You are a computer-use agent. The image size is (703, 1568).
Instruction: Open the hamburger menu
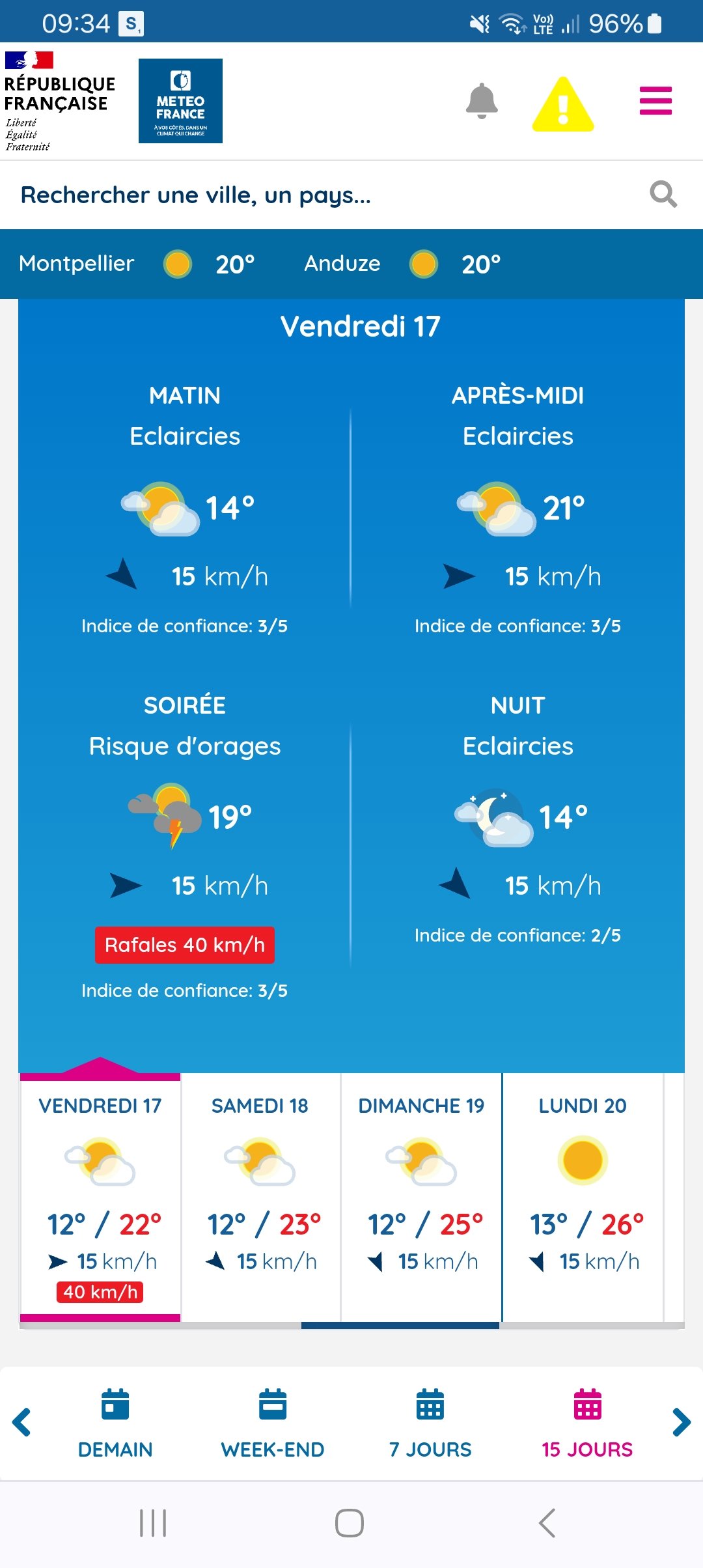click(x=655, y=101)
